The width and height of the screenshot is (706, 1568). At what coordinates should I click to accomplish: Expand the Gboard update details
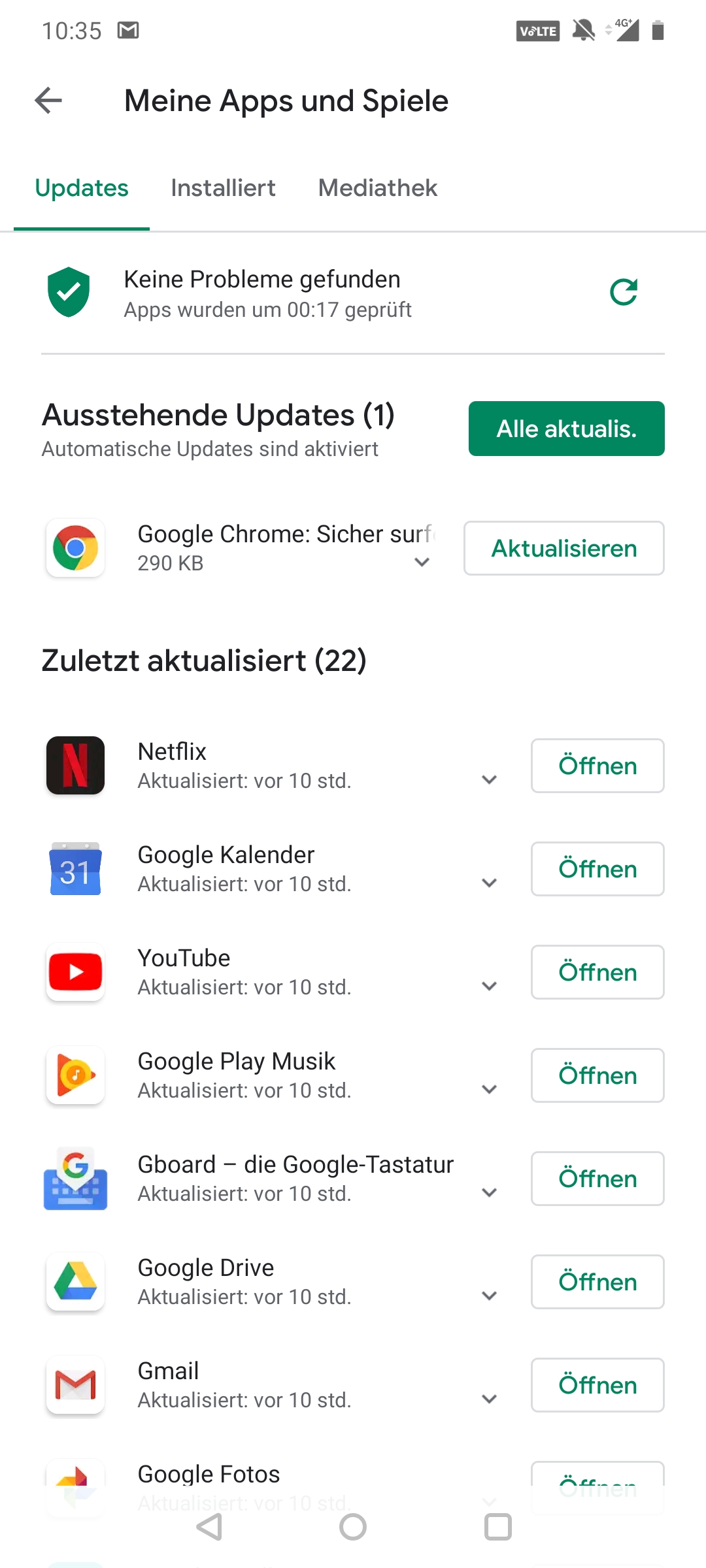pyautogui.click(x=489, y=1192)
